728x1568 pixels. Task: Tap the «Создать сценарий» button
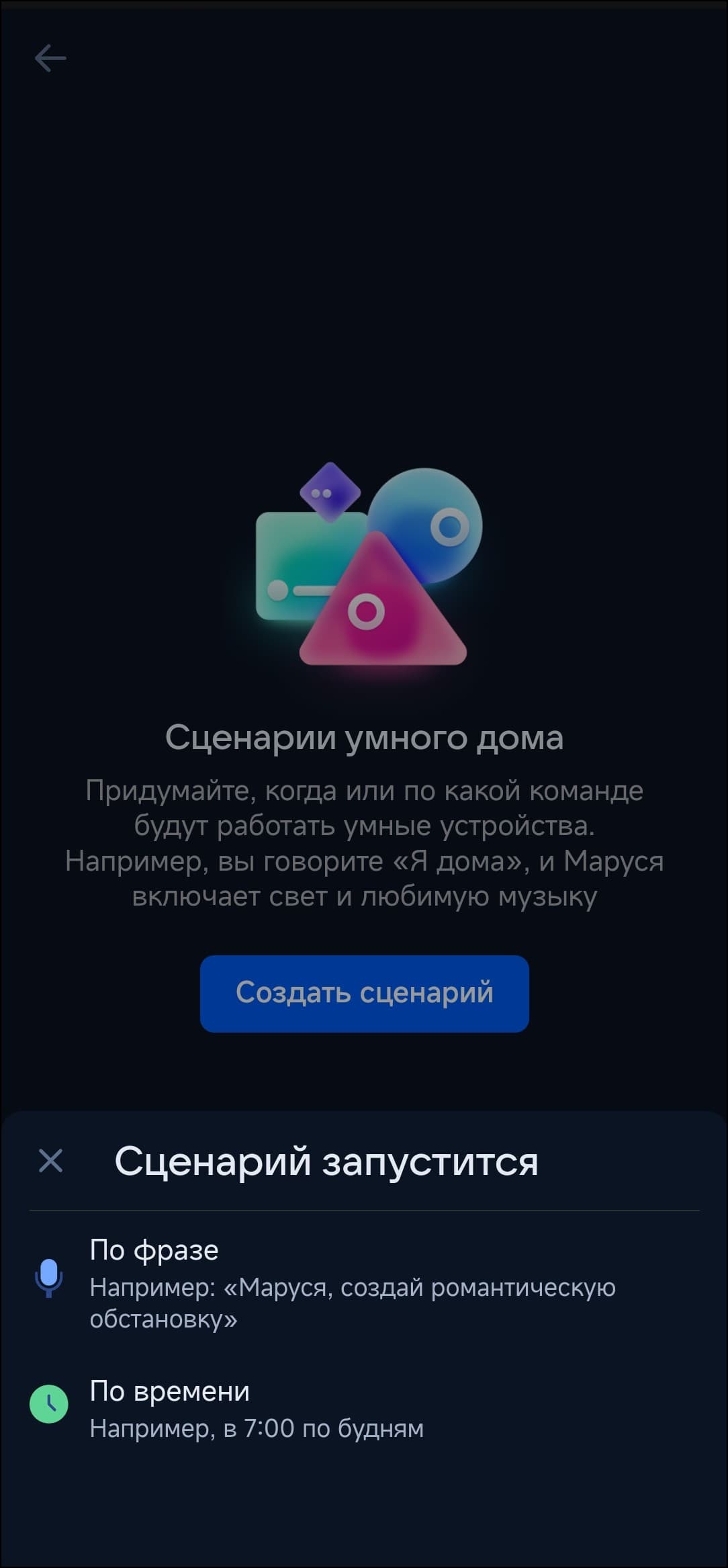pyautogui.click(x=364, y=993)
